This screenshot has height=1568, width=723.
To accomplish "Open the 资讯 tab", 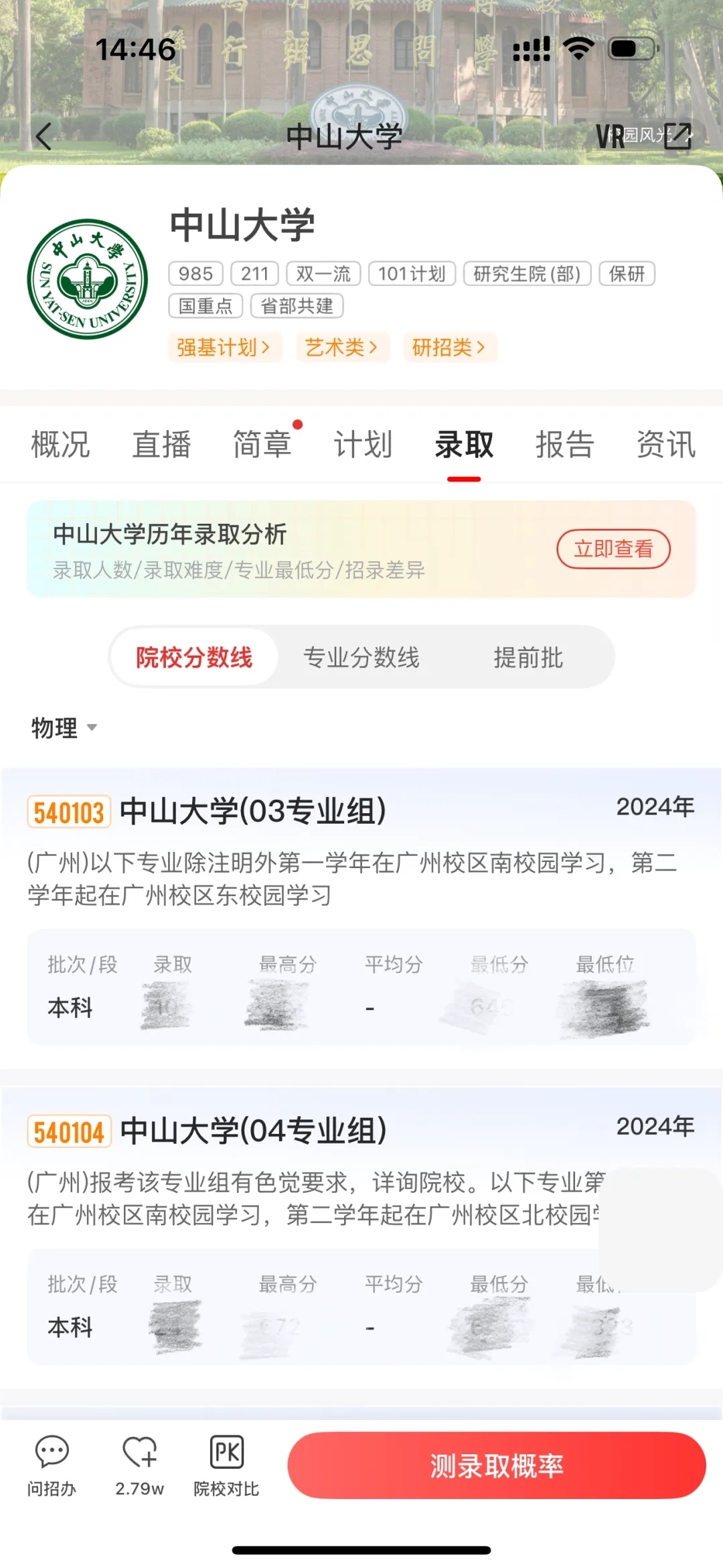I will pyautogui.click(x=665, y=445).
